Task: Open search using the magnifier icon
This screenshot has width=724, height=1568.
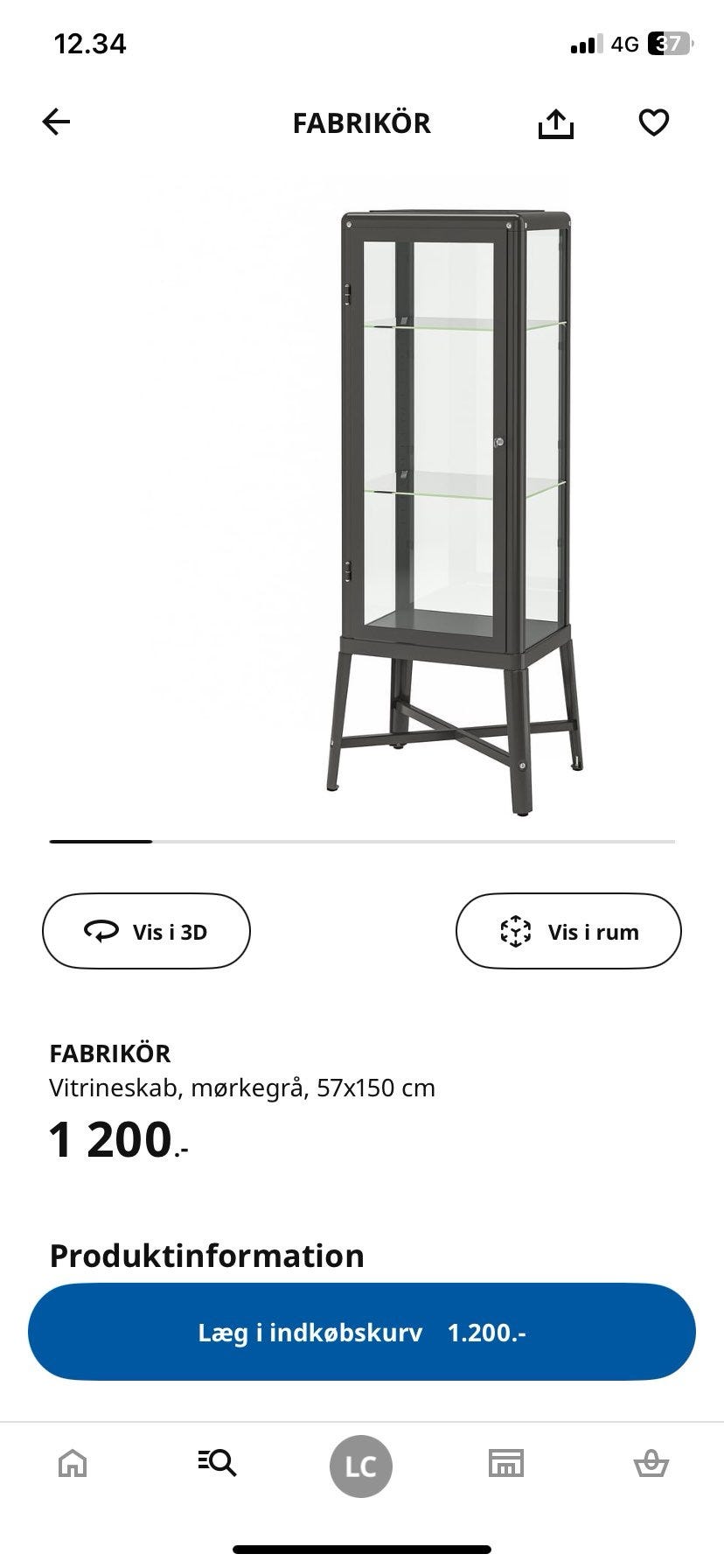Action: (217, 1466)
